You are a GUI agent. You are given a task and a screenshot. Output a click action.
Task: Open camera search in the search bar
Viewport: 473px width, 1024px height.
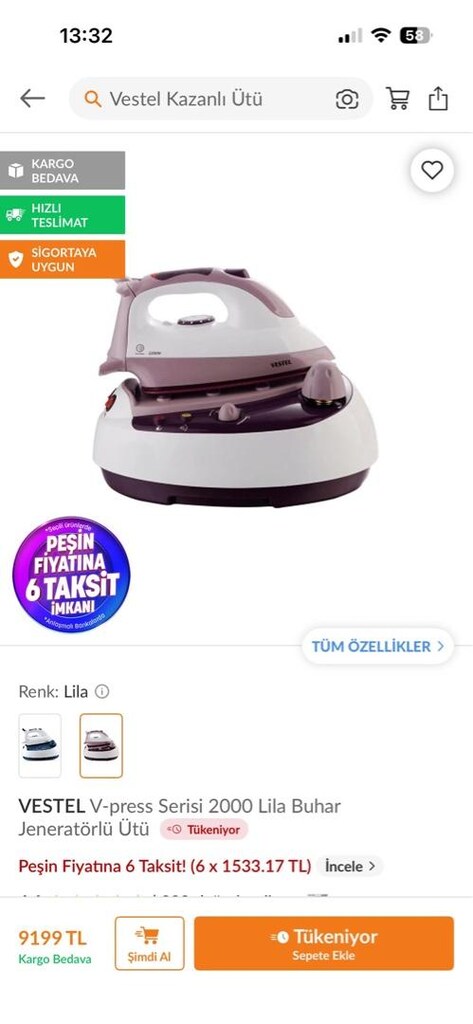tap(347, 99)
